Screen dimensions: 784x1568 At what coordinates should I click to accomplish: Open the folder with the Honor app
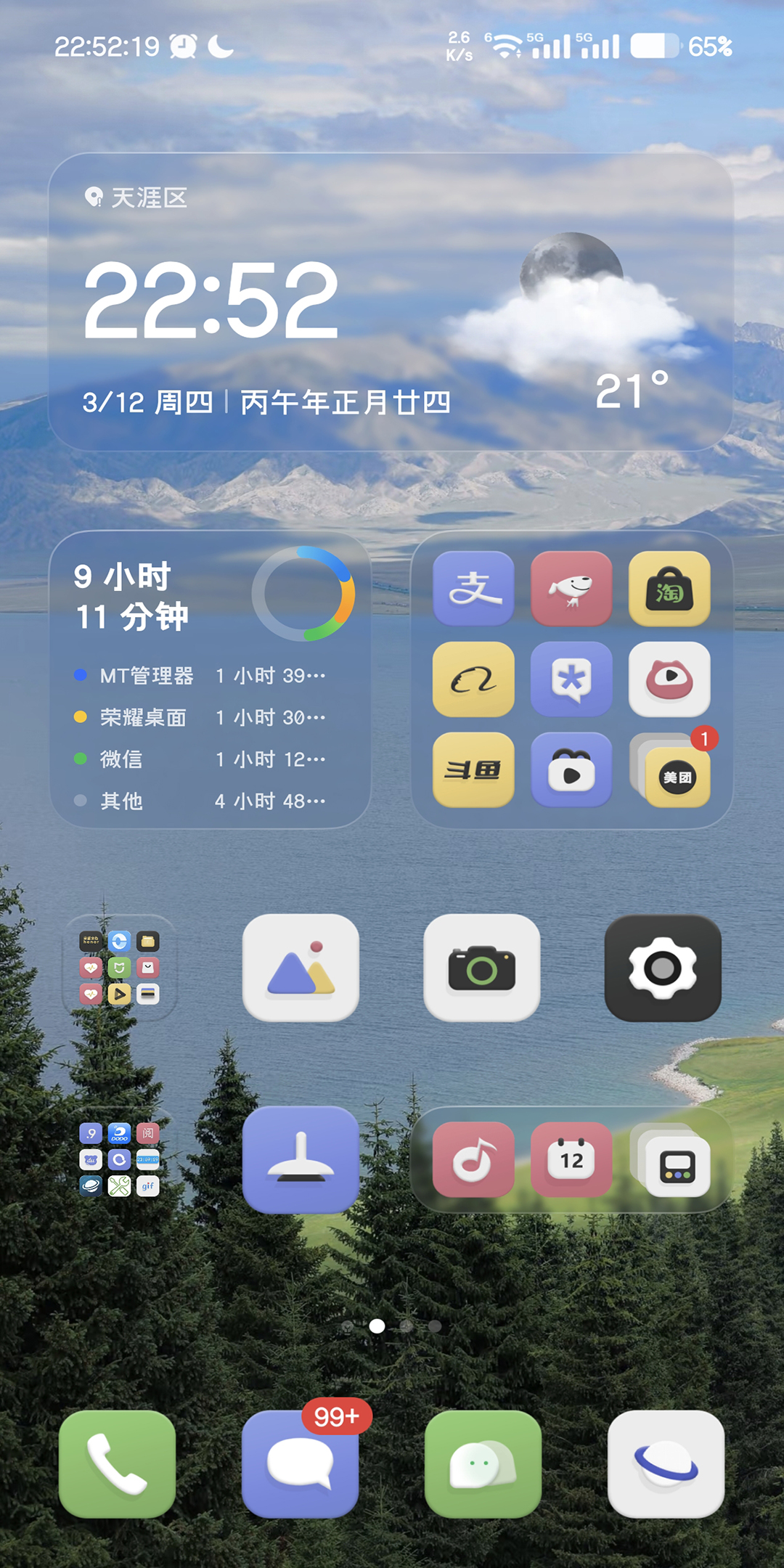tap(120, 968)
